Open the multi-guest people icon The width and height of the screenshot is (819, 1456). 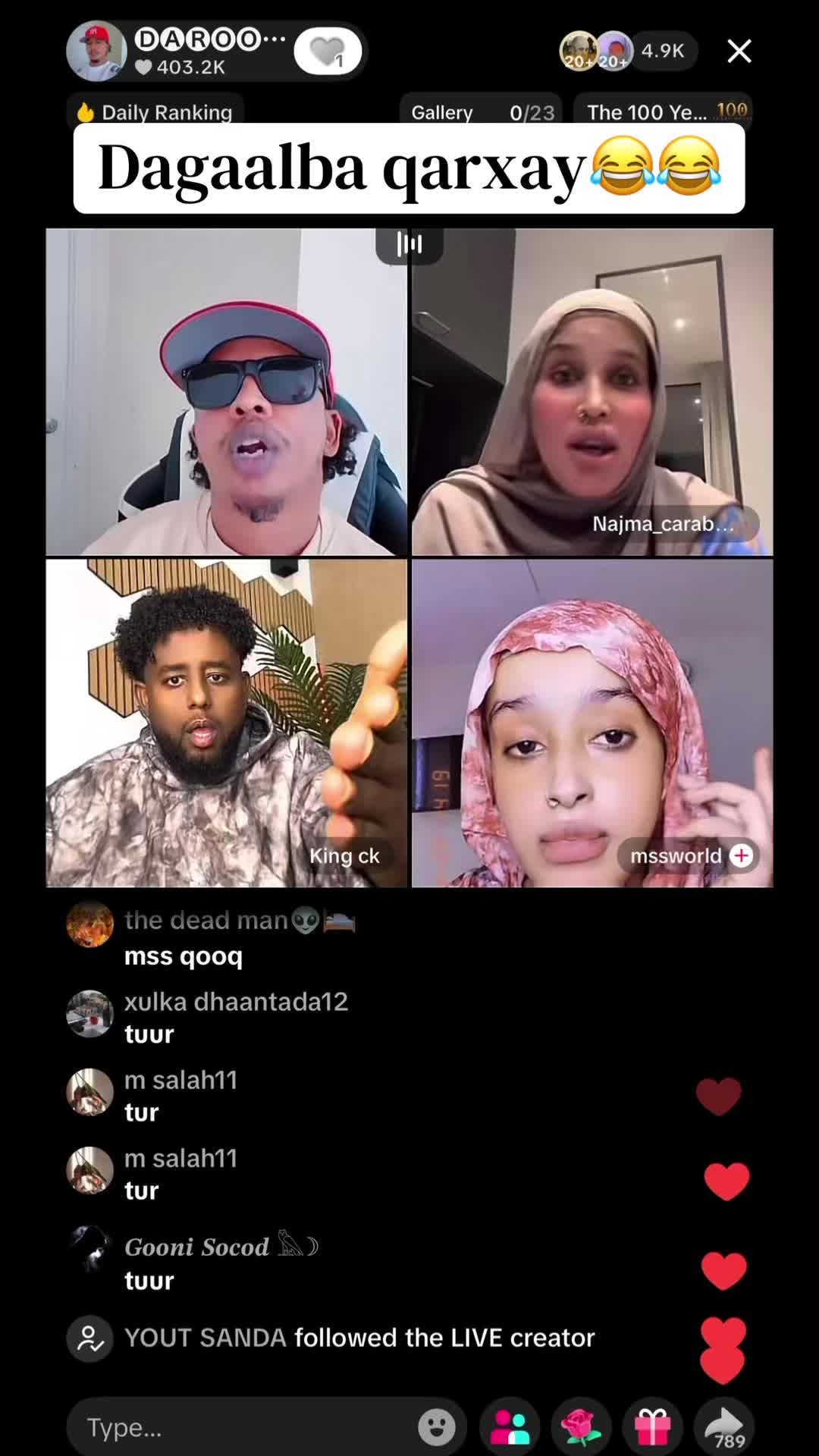(x=510, y=1427)
